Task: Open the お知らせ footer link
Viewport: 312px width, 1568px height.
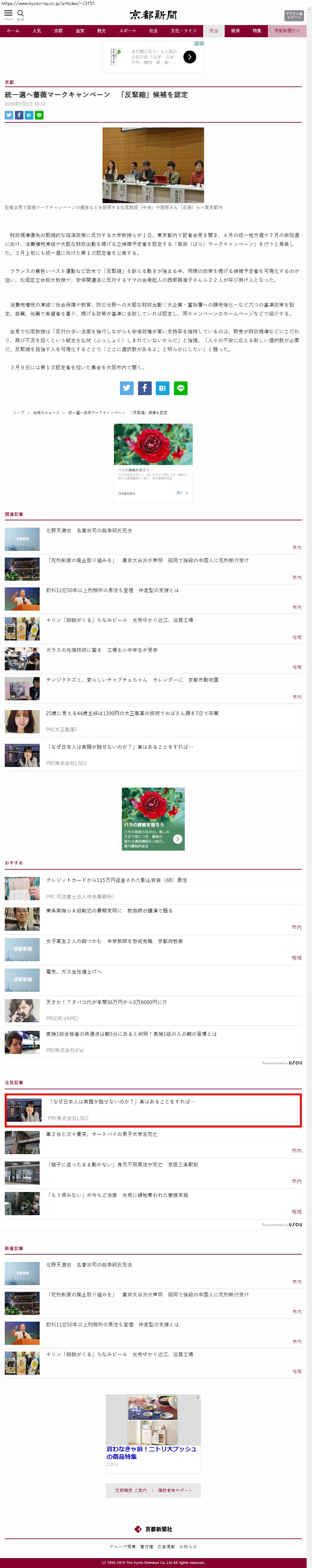Action: [x=188, y=1546]
